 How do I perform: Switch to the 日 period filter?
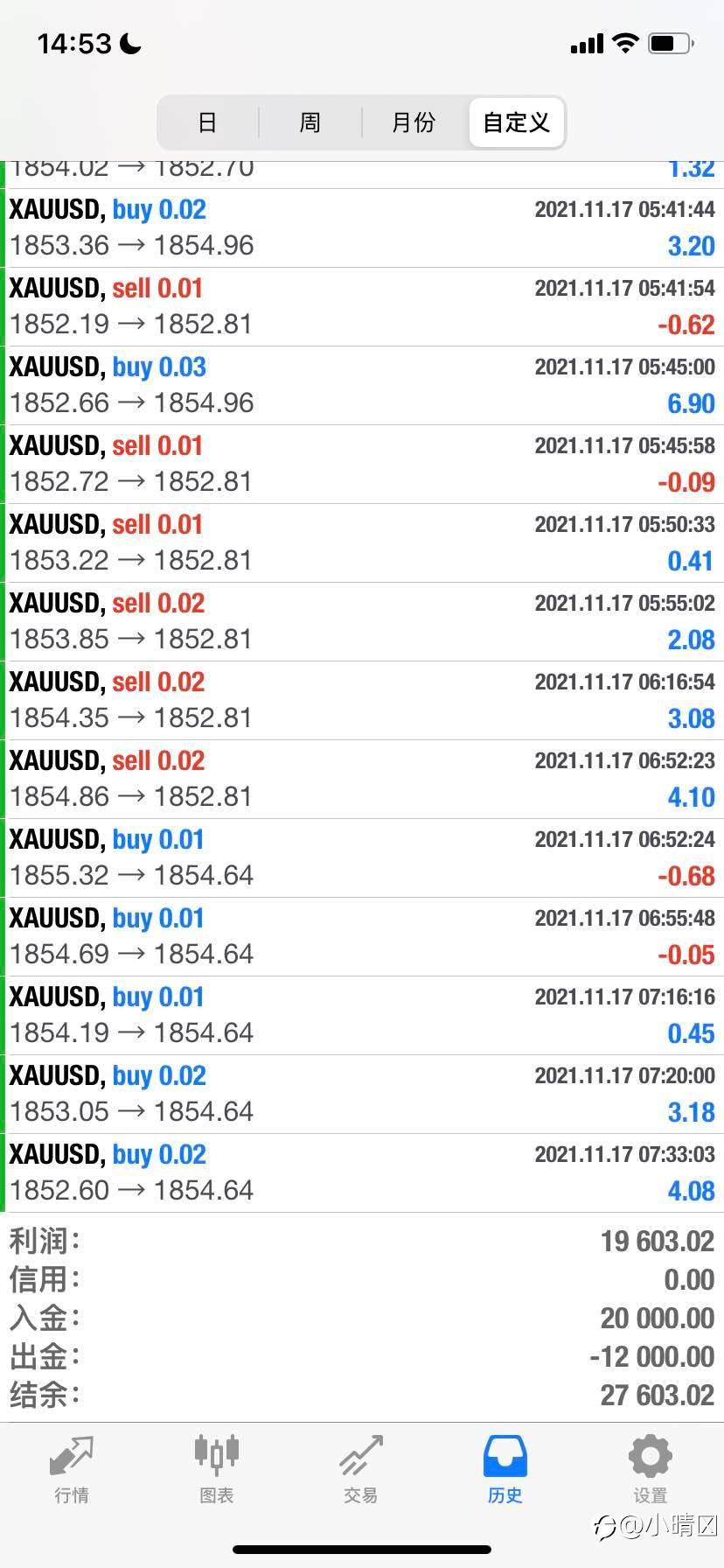coord(207,122)
